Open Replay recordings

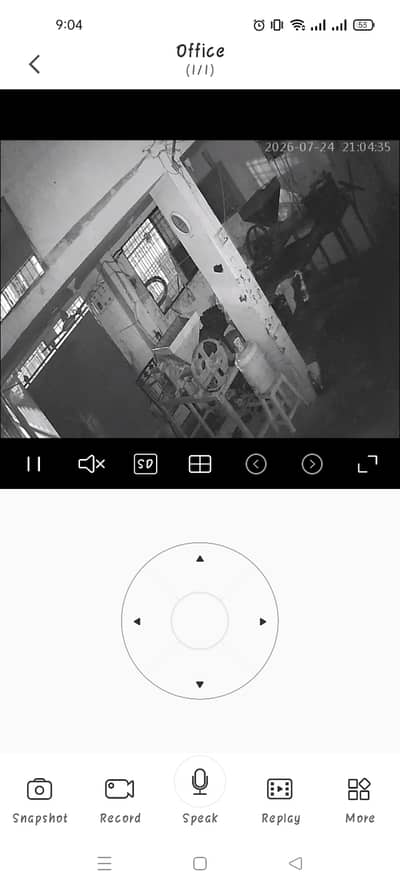[280, 800]
